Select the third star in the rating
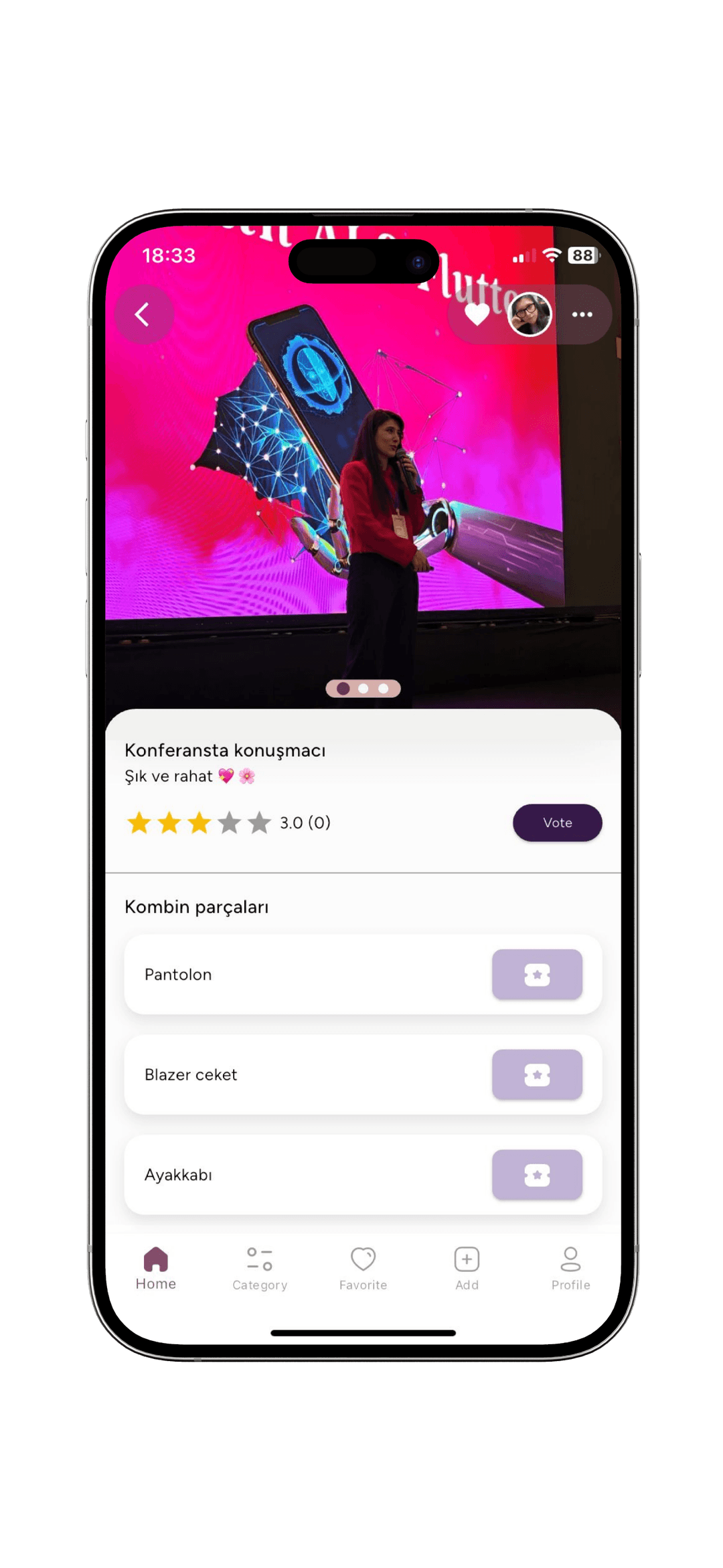This screenshot has height=1568, width=723. pos(199,823)
